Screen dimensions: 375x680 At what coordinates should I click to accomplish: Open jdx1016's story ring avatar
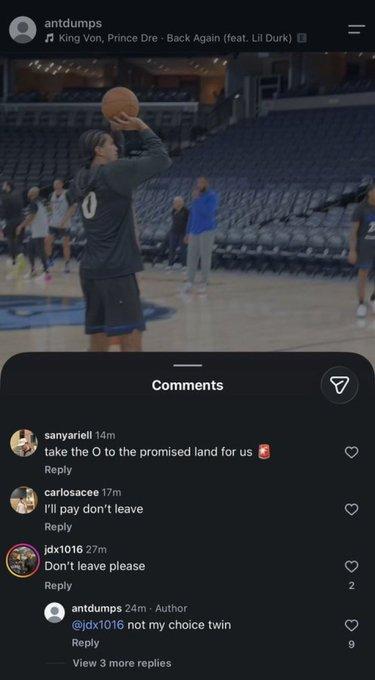23,560
